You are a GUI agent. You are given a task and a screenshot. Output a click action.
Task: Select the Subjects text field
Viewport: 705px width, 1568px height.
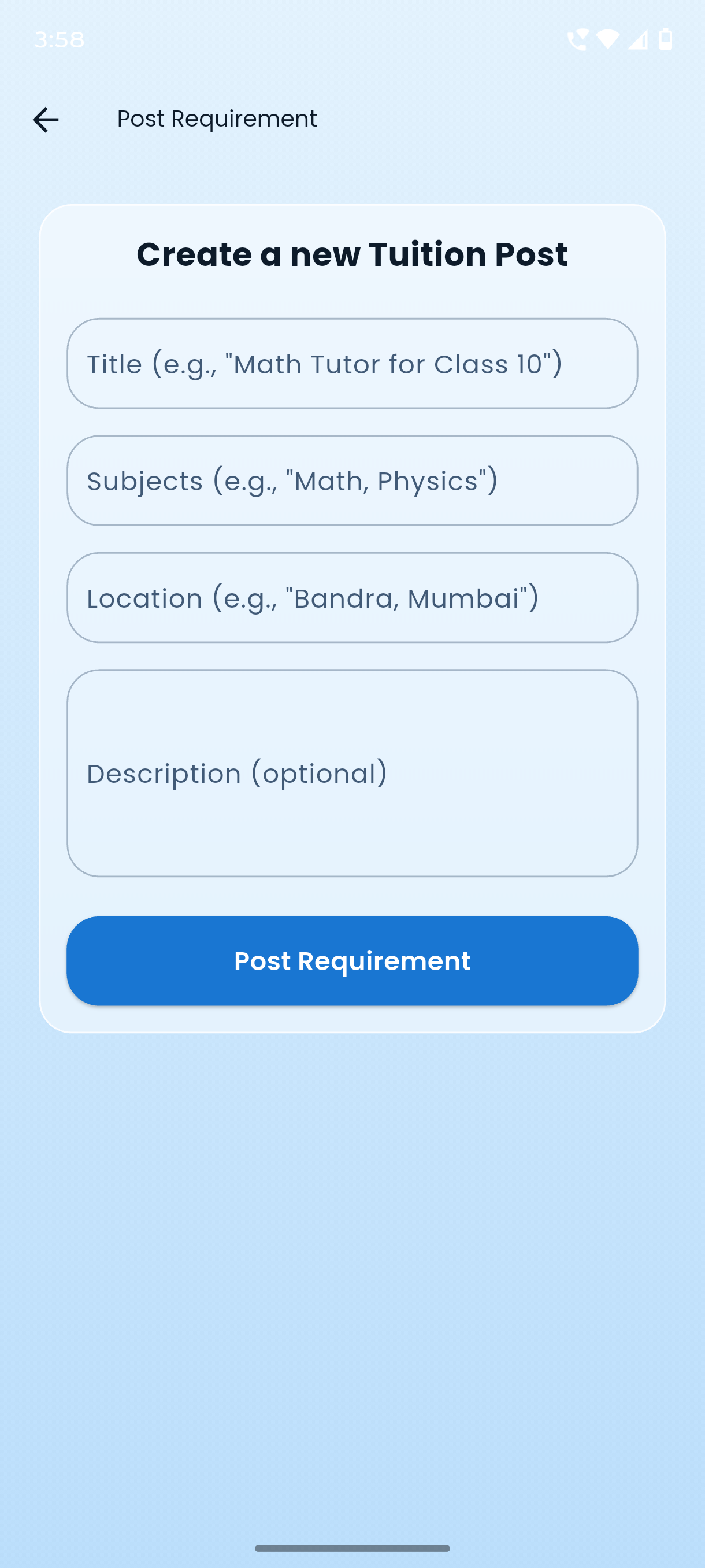tap(352, 480)
